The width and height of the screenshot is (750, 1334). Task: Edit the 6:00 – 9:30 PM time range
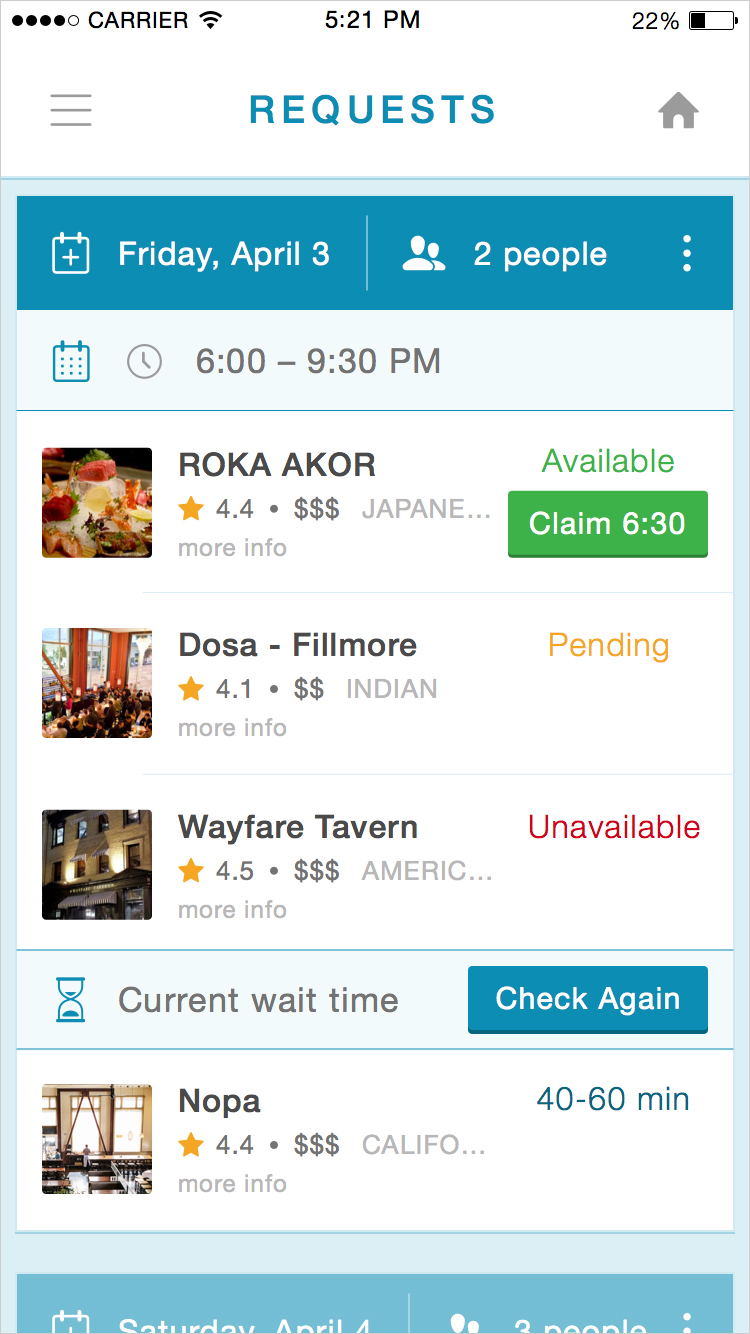pyautogui.click(x=318, y=361)
